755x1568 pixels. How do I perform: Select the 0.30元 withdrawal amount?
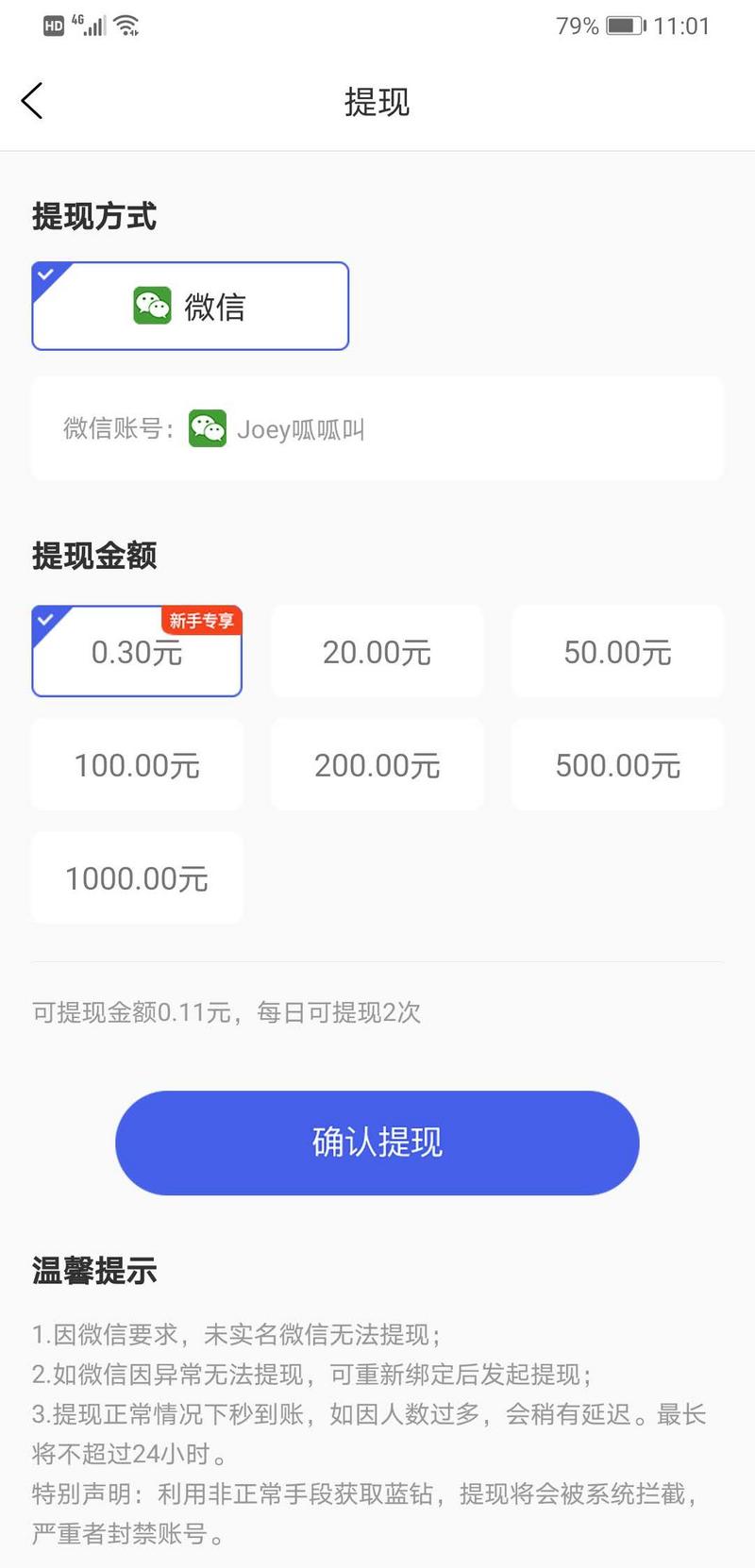coord(137,651)
